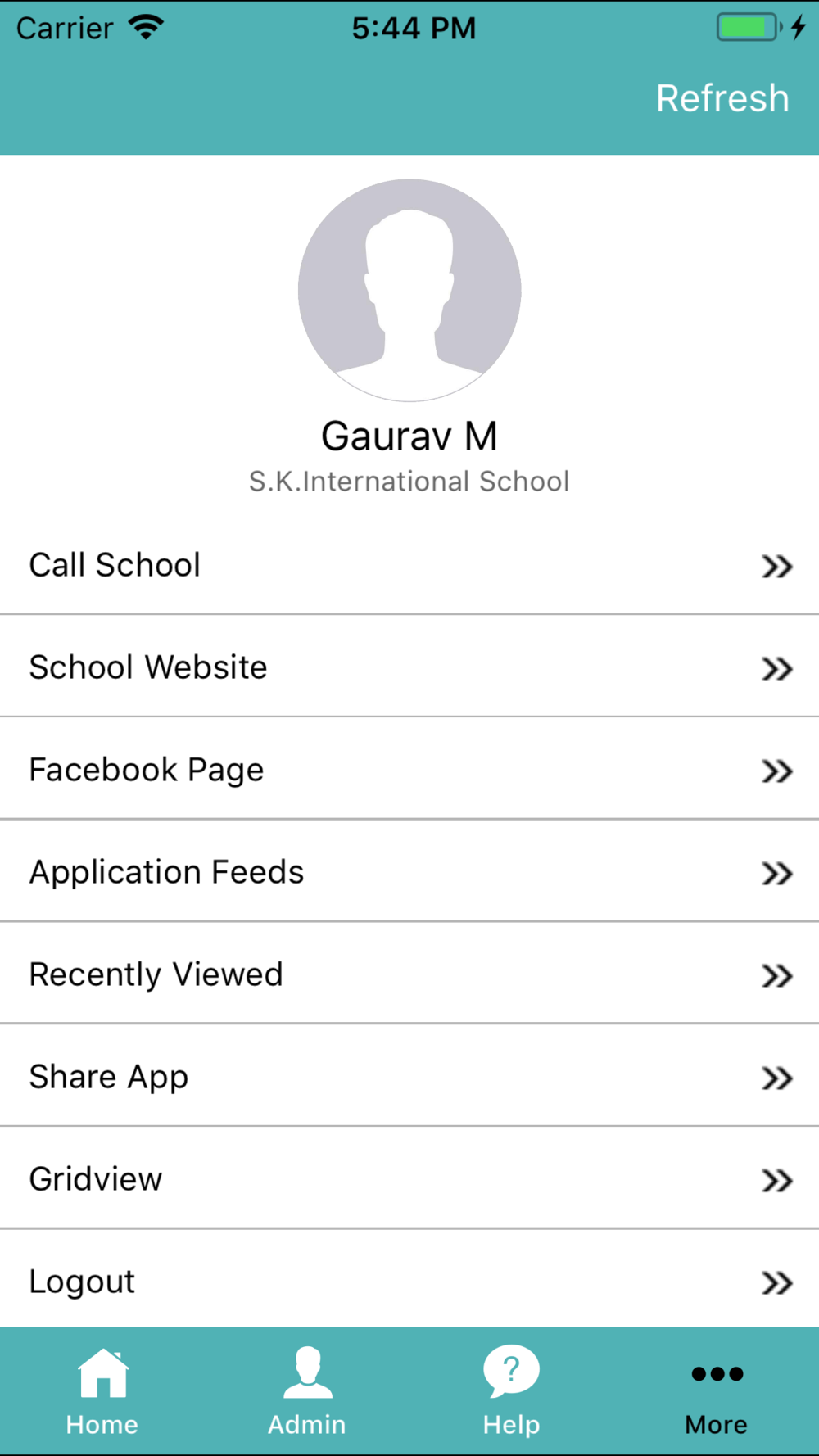This screenshot has width=819, height=1456.
Task: Open the School Website row
Action: pyautogui.click(x=409, y=667)
